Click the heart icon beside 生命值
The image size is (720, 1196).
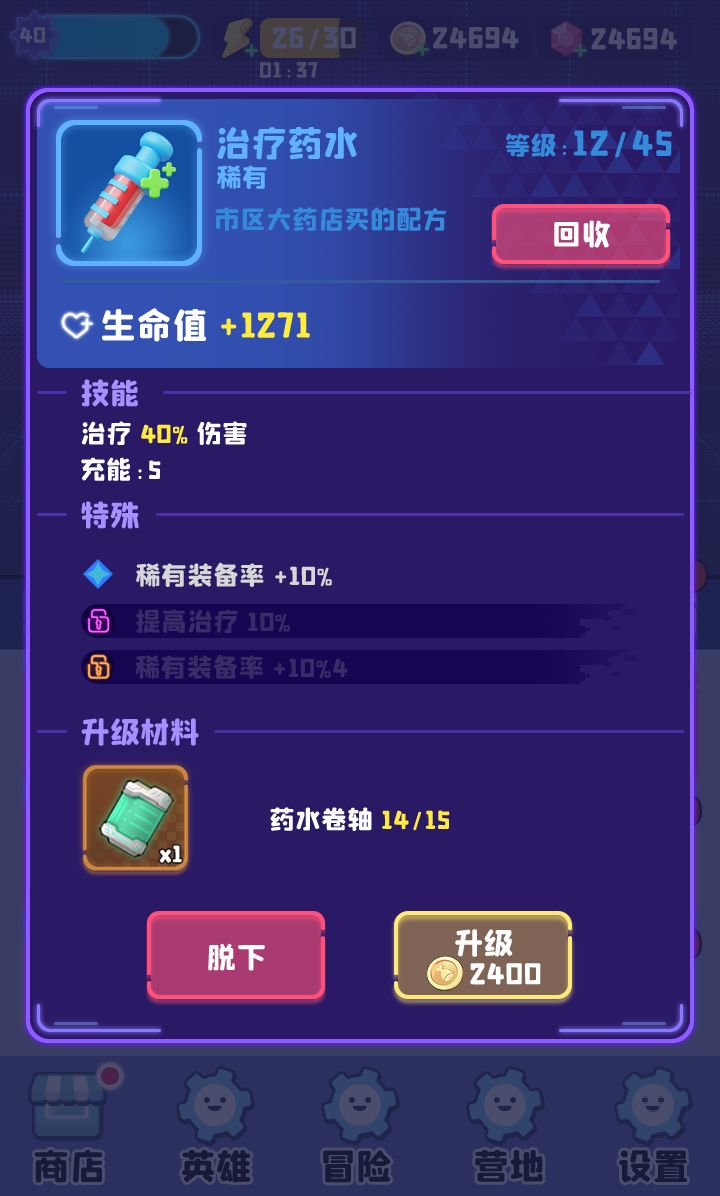tap(74, 323)
